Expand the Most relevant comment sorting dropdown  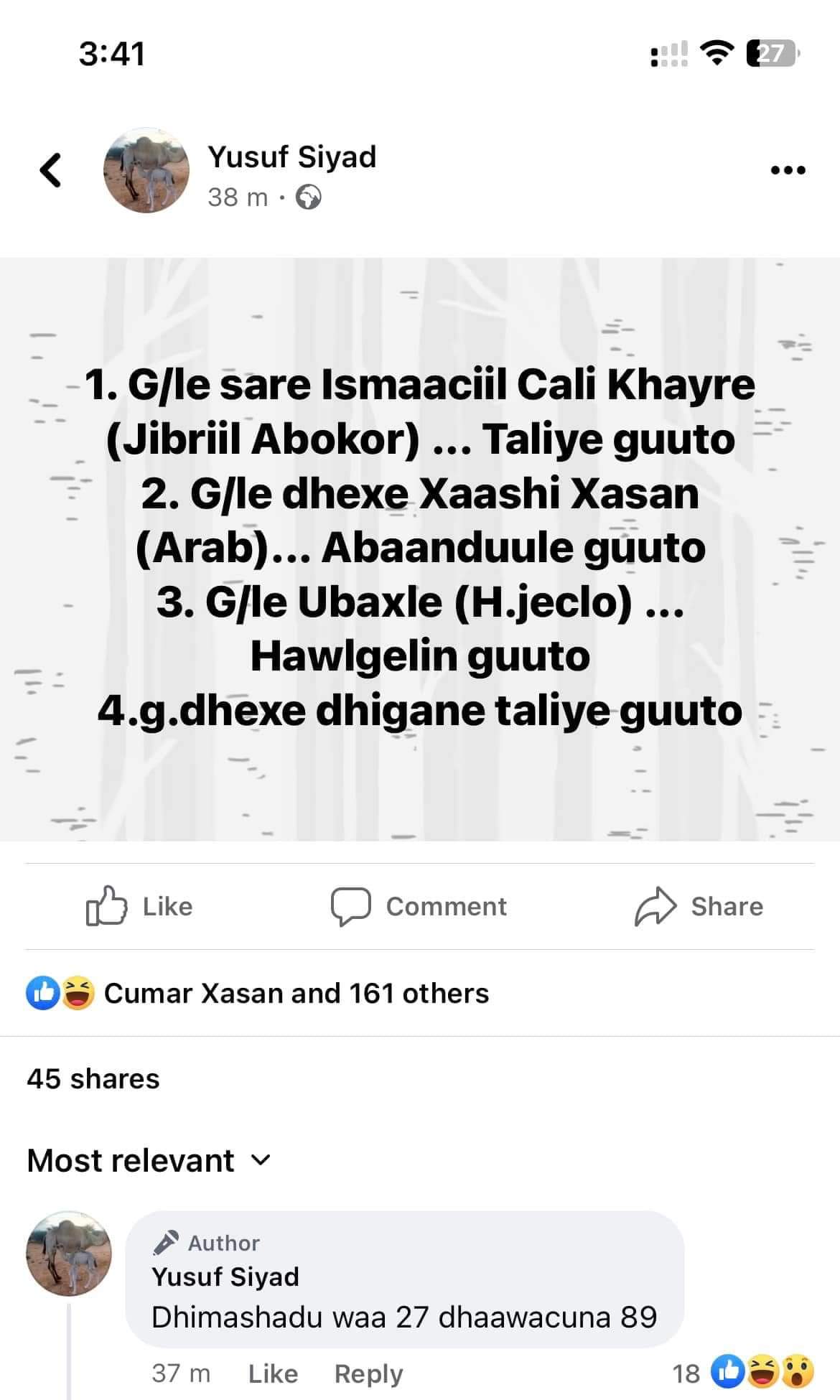tap(149, 1161)
